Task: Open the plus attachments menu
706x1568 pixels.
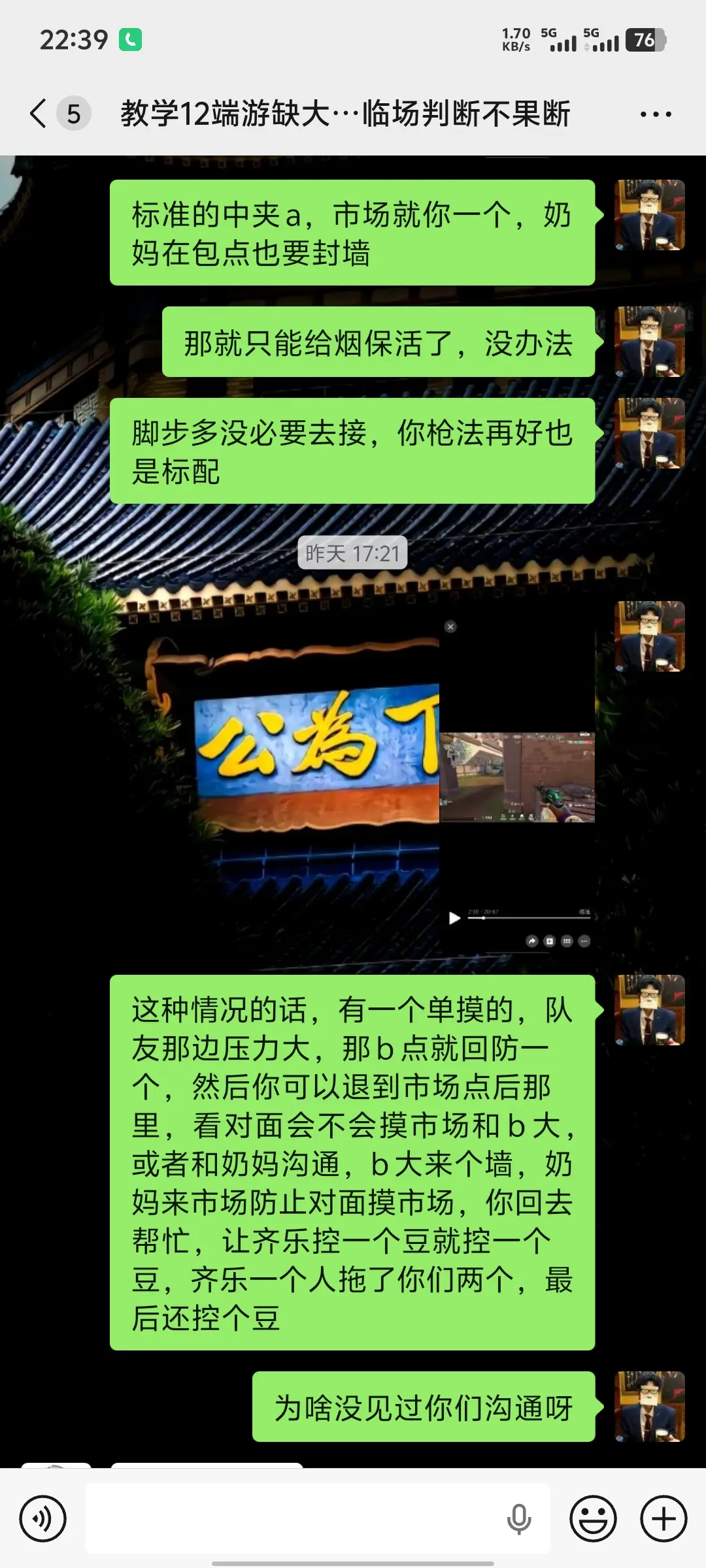Action: 664,1518
